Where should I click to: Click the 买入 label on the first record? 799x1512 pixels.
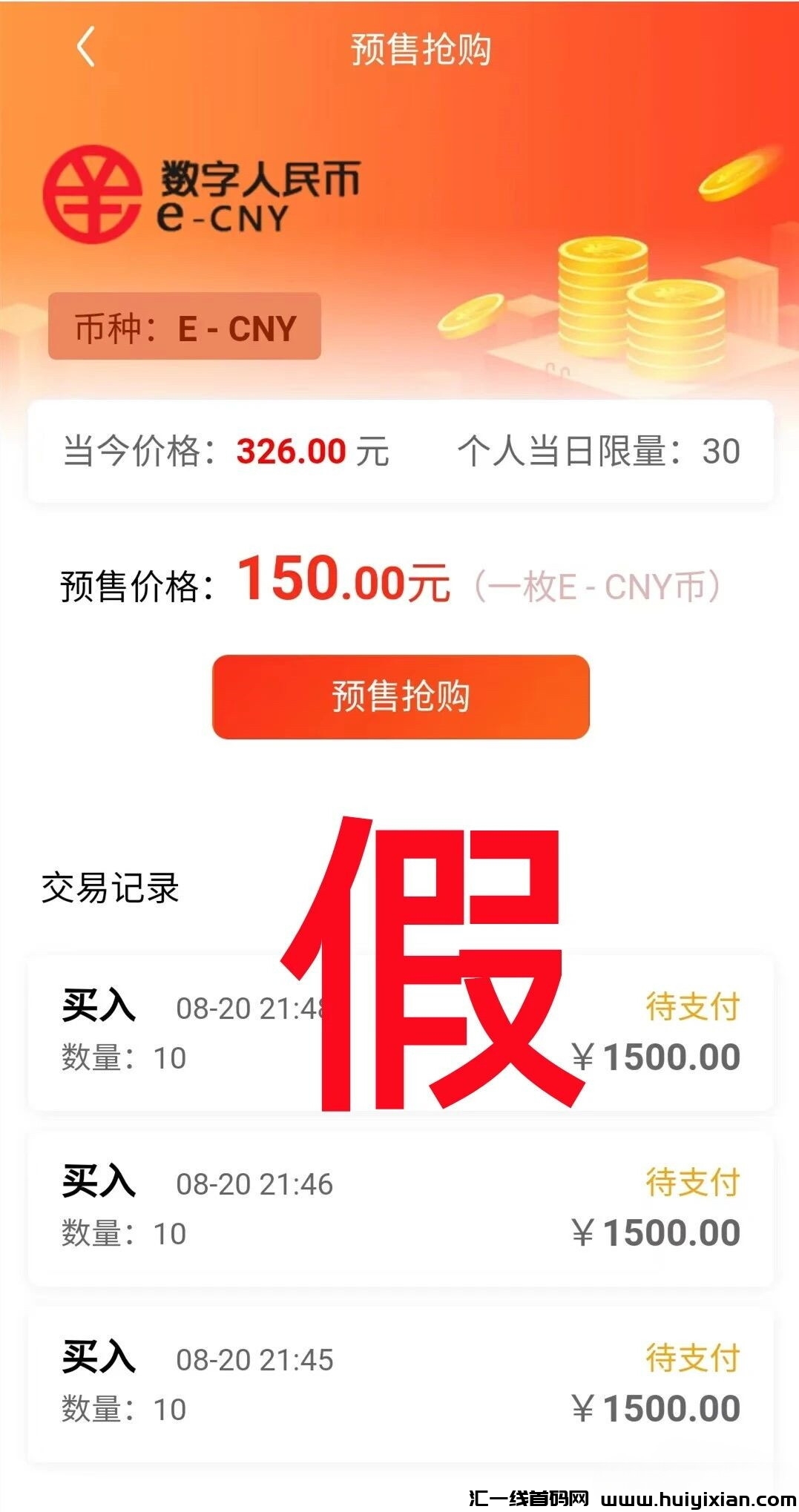98,1008
